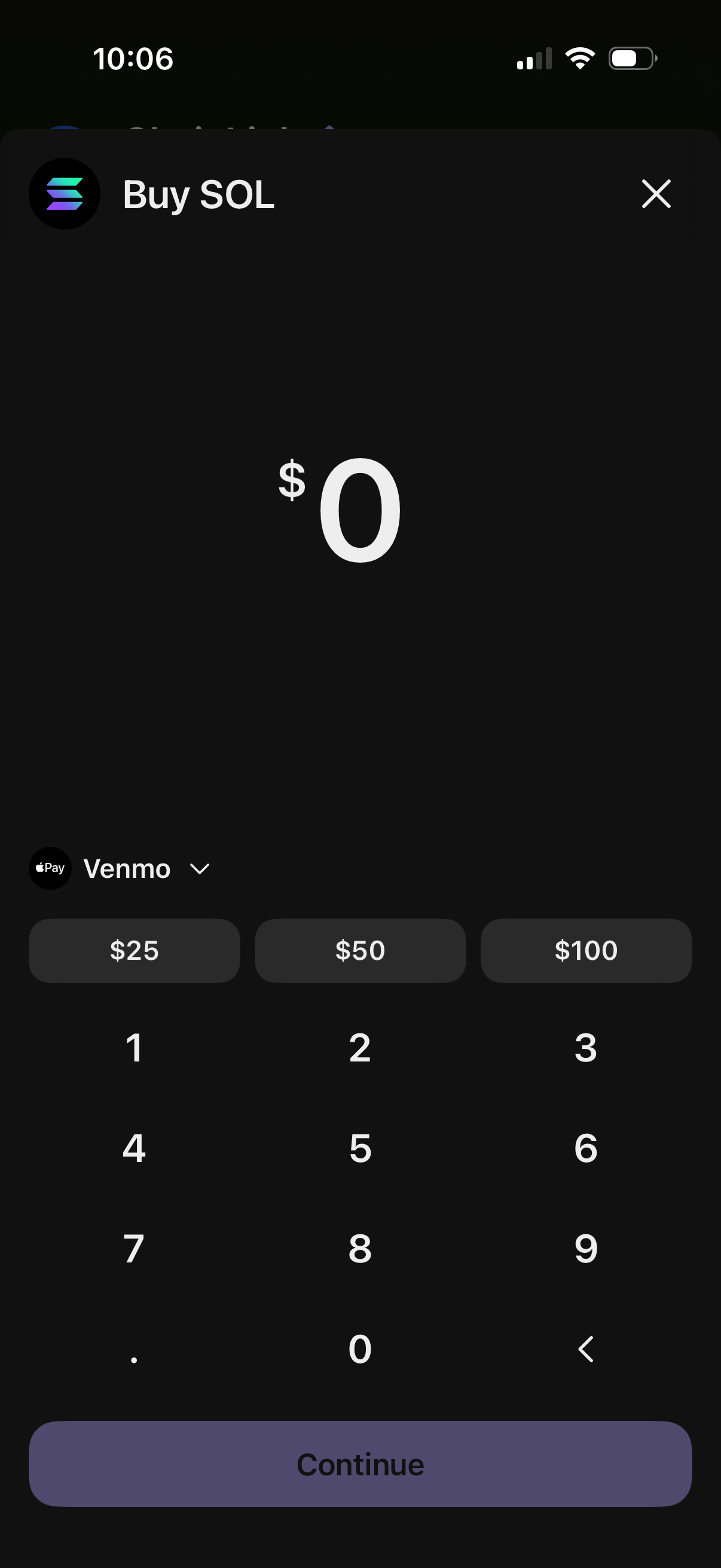Select the $25 preset amount
Screen dimensions: 721x1568
pos(134,950)
